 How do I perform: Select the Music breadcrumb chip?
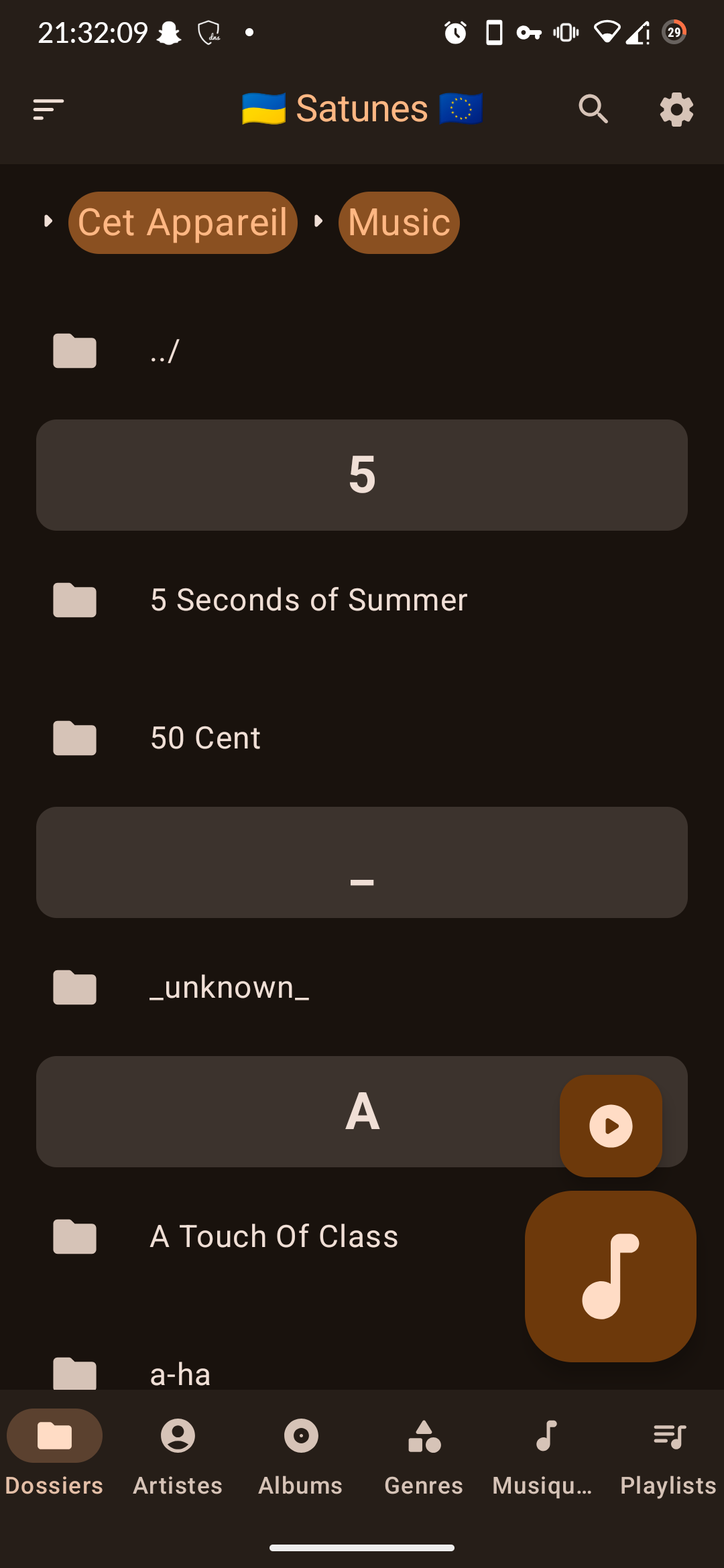[x=399, y=222]
